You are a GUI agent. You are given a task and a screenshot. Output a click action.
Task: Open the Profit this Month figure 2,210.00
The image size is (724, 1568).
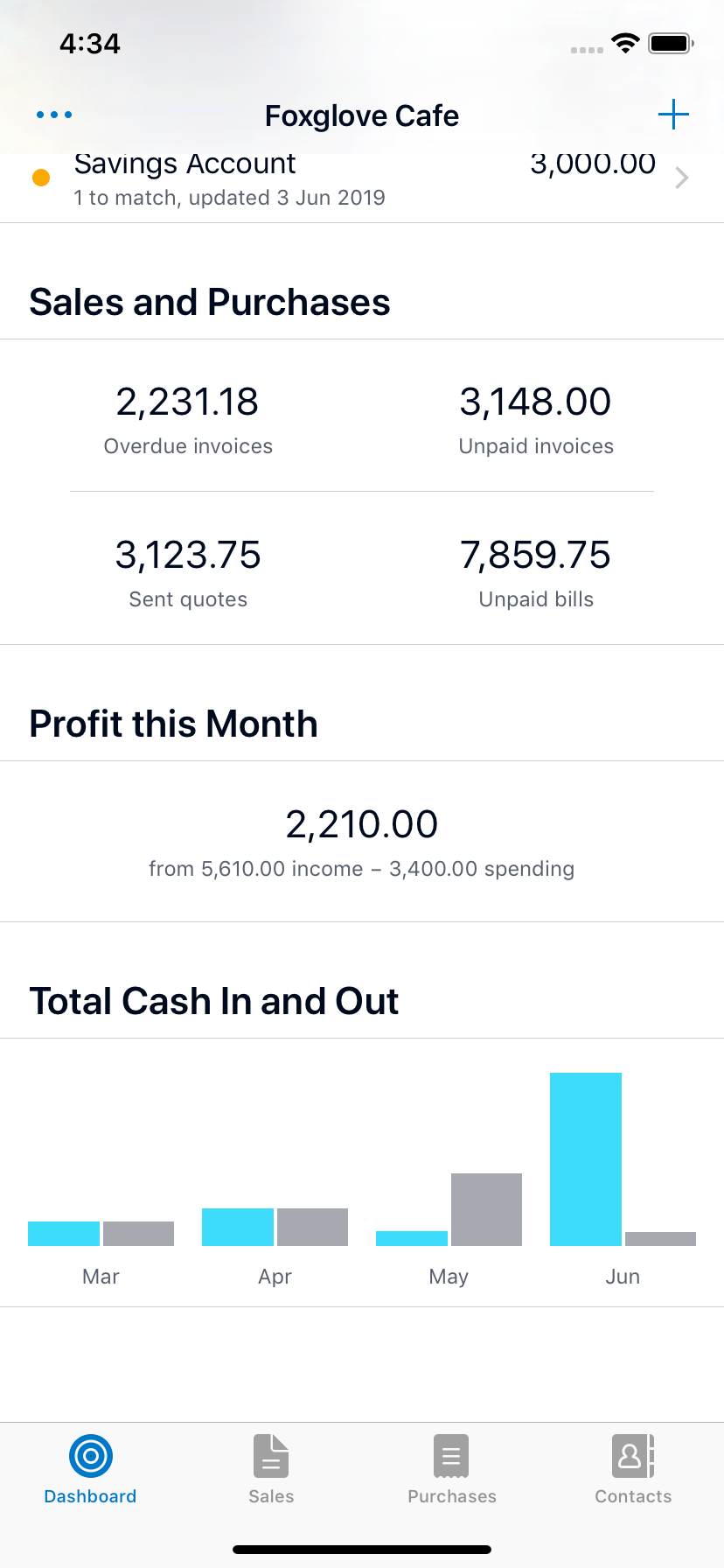pos(362,823)
